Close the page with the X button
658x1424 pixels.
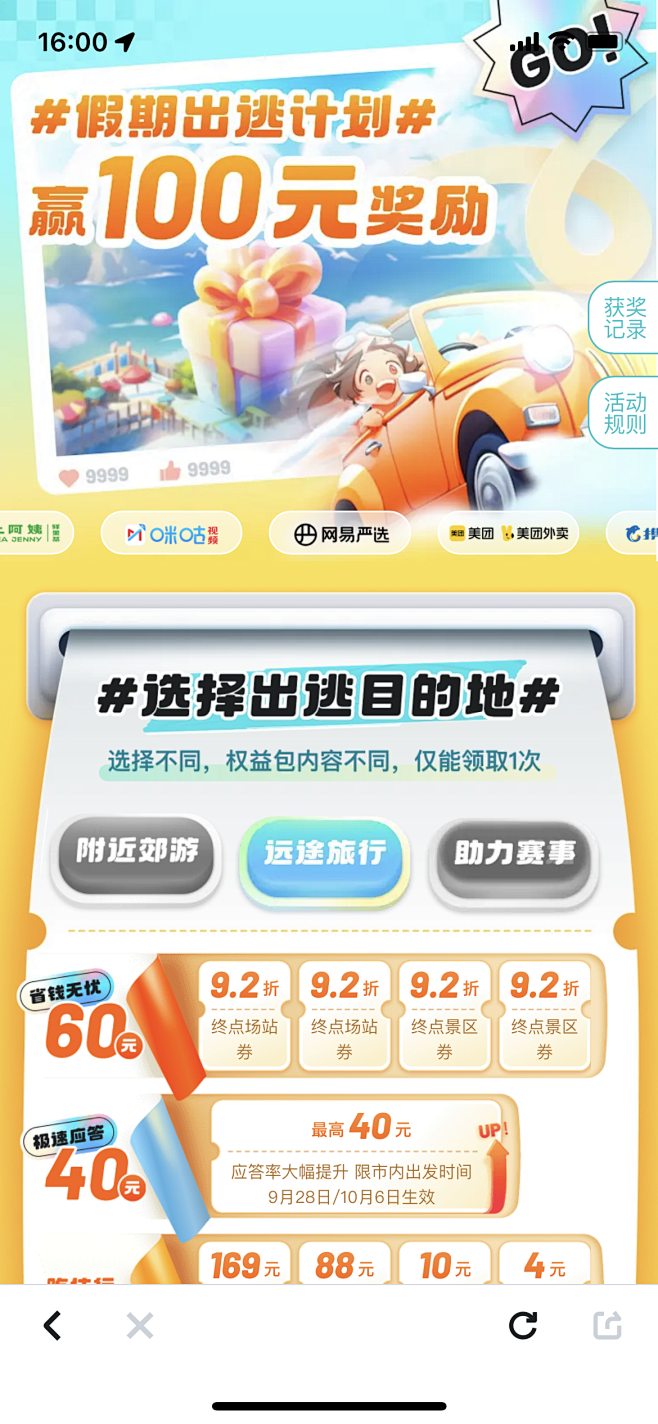pos(140,1326)
